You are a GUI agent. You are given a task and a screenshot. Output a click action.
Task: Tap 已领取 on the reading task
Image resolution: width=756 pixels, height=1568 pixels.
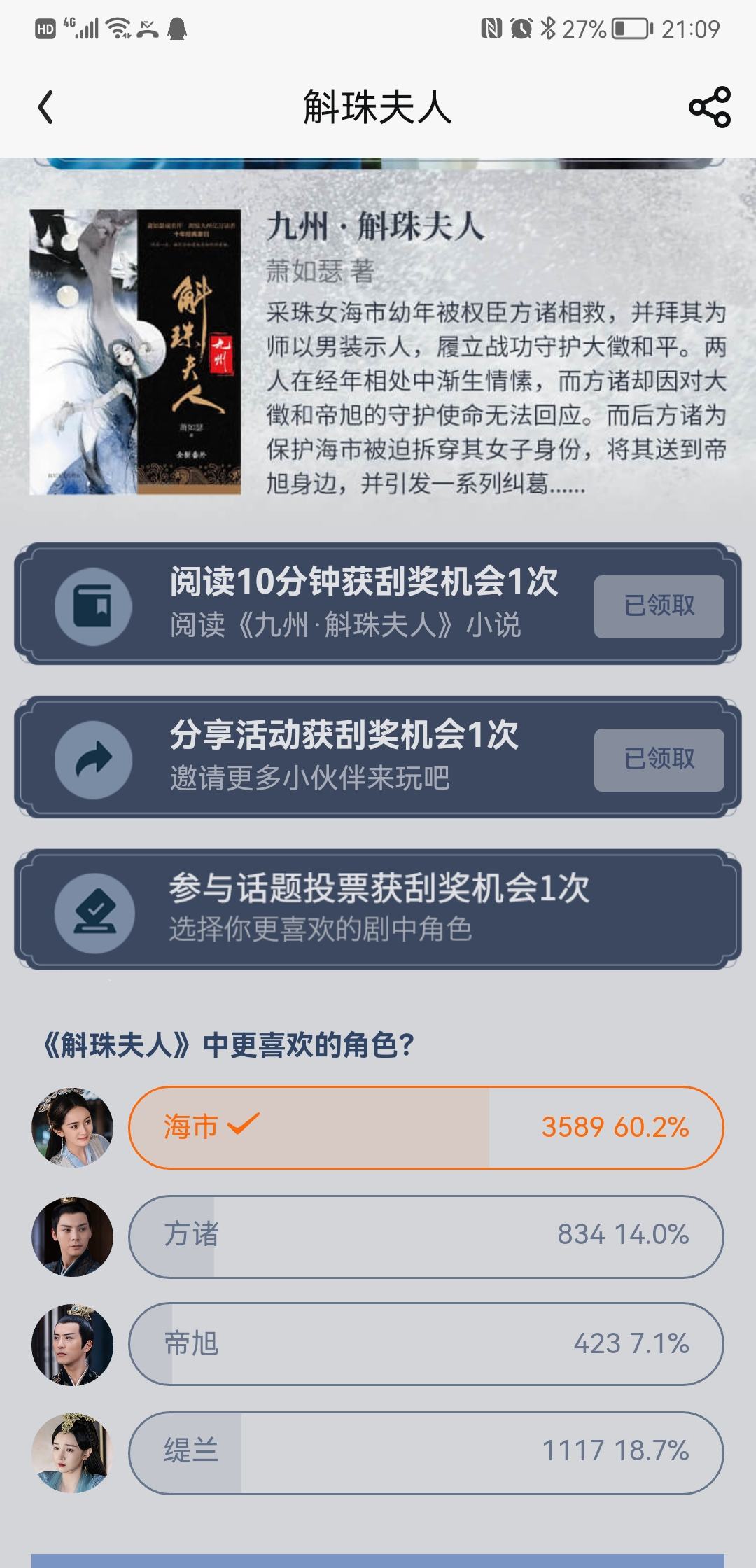point(659,606)
